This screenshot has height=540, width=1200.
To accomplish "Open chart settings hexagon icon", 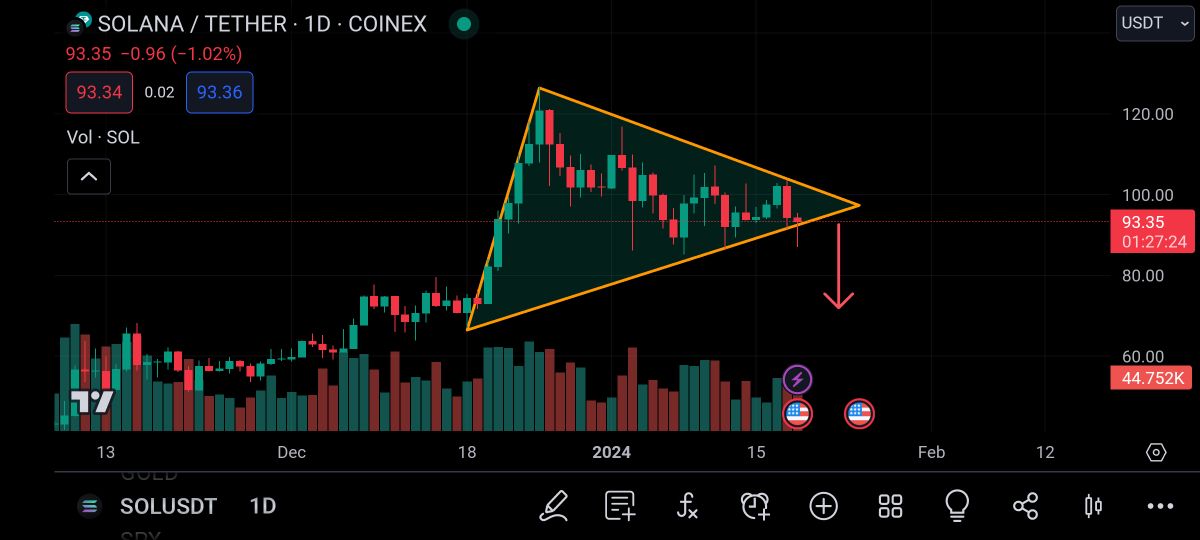I will (x=1156, y=452).
